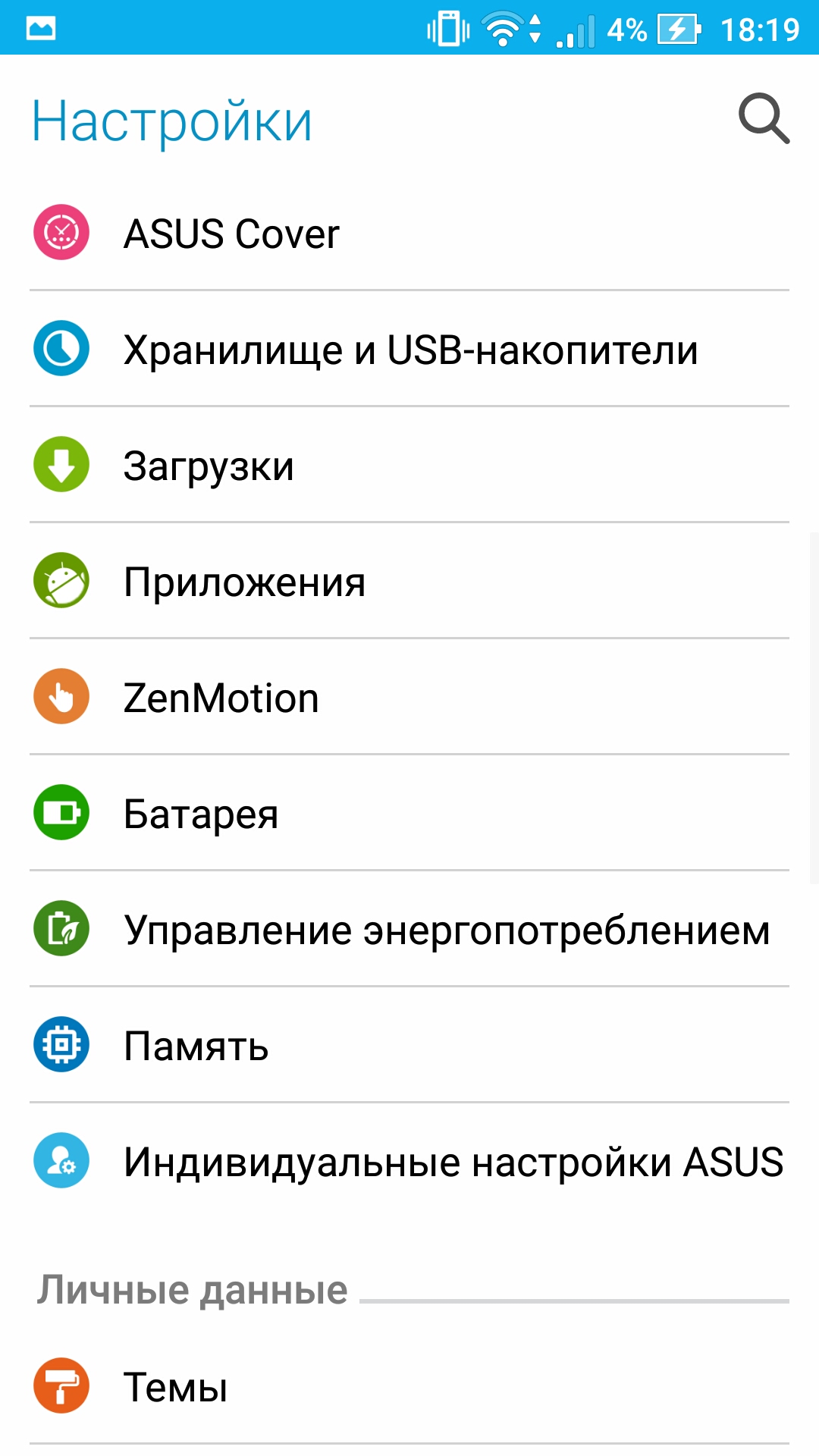Open Управление энергопотреблением
Image resolution: width=819 pixels, height=1456 pixels.
(409, 929)
